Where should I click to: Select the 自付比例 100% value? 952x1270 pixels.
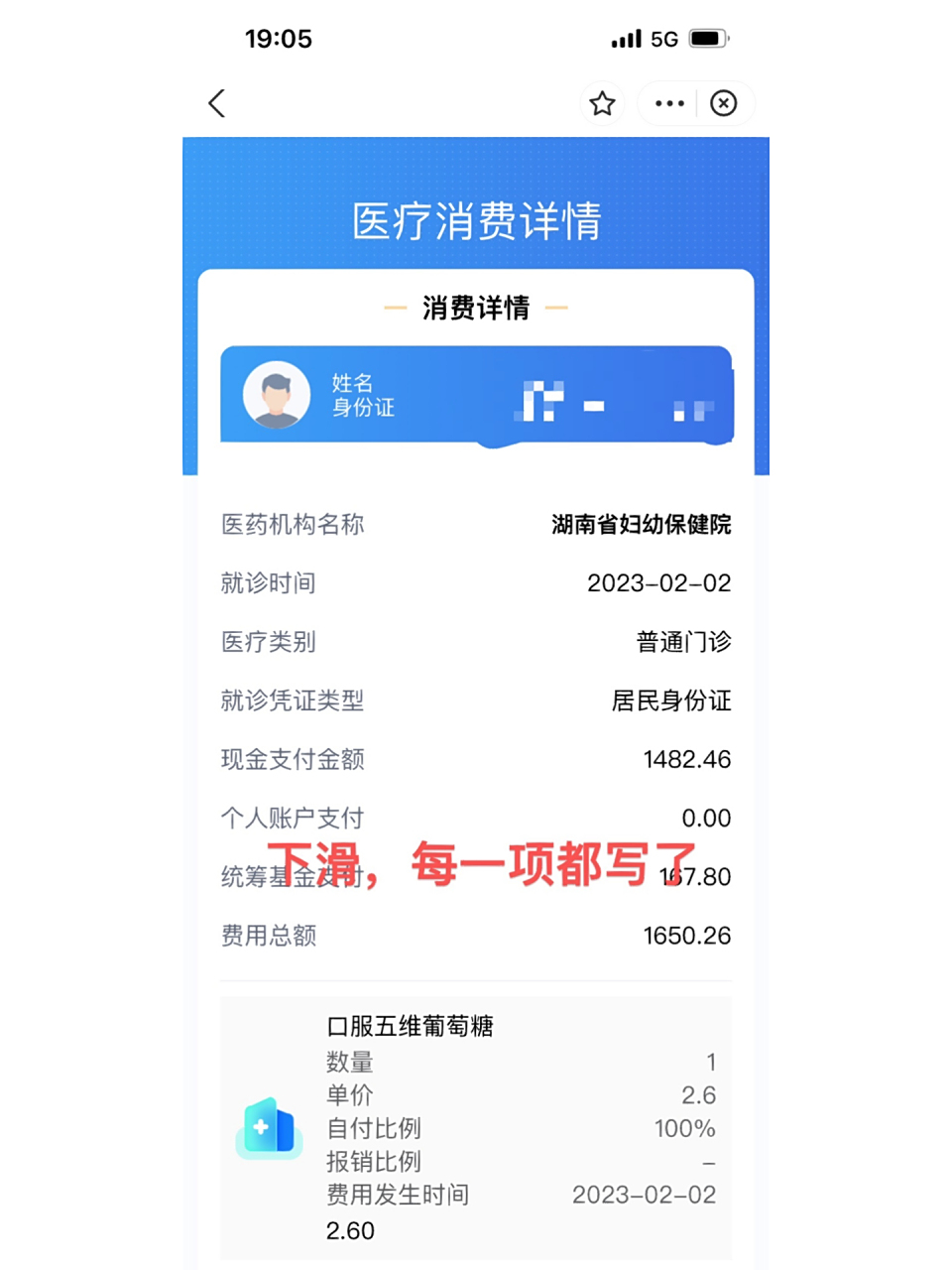pyautogui.click(x=684, y=1128)
